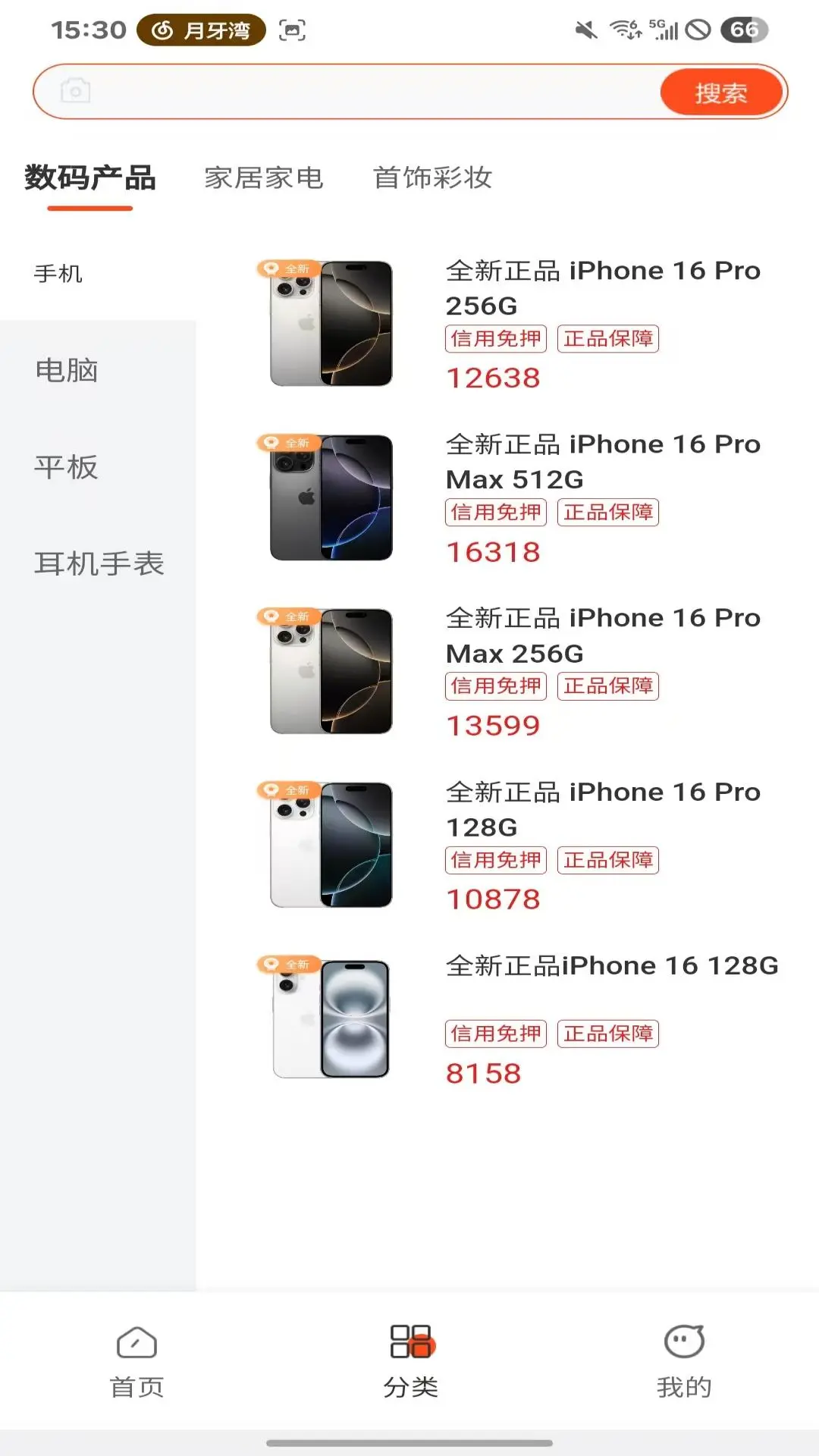819x1456 pixels.
Task: Select the 耳机手表 category in sidebar
Action: tap(99, 564)
